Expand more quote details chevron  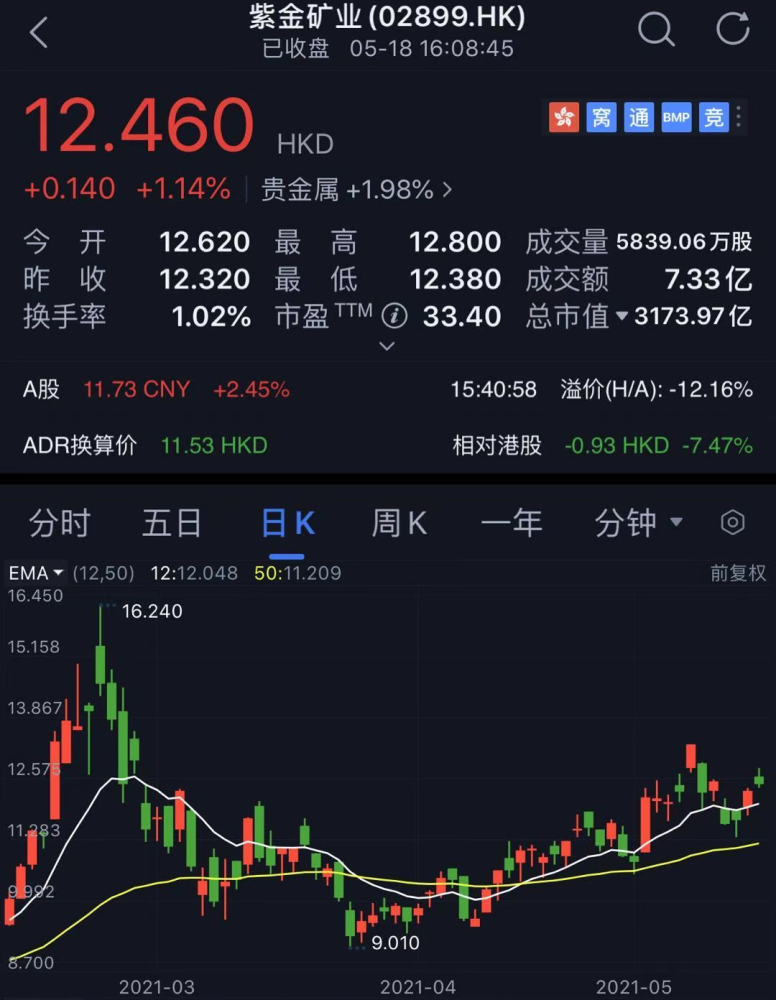(387, 346)
